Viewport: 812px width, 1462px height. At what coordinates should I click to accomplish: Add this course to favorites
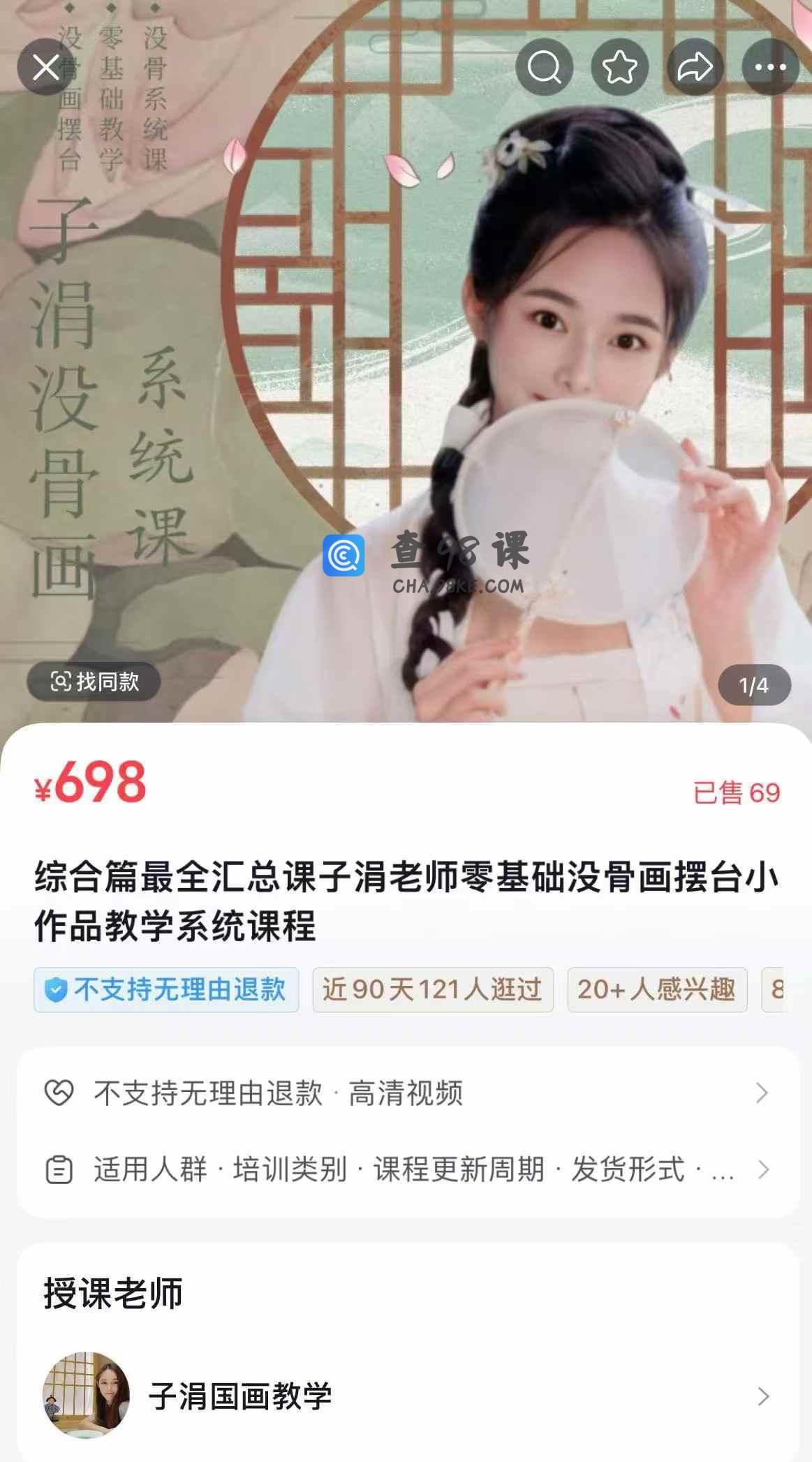click(620, 68)
